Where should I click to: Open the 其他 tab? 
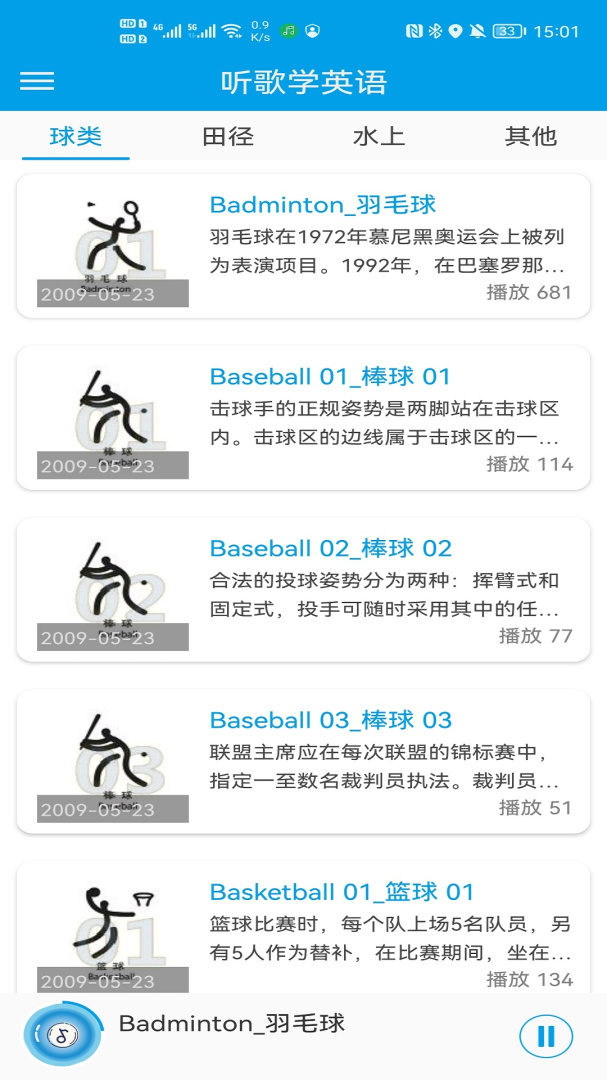(x=531, y=136)
